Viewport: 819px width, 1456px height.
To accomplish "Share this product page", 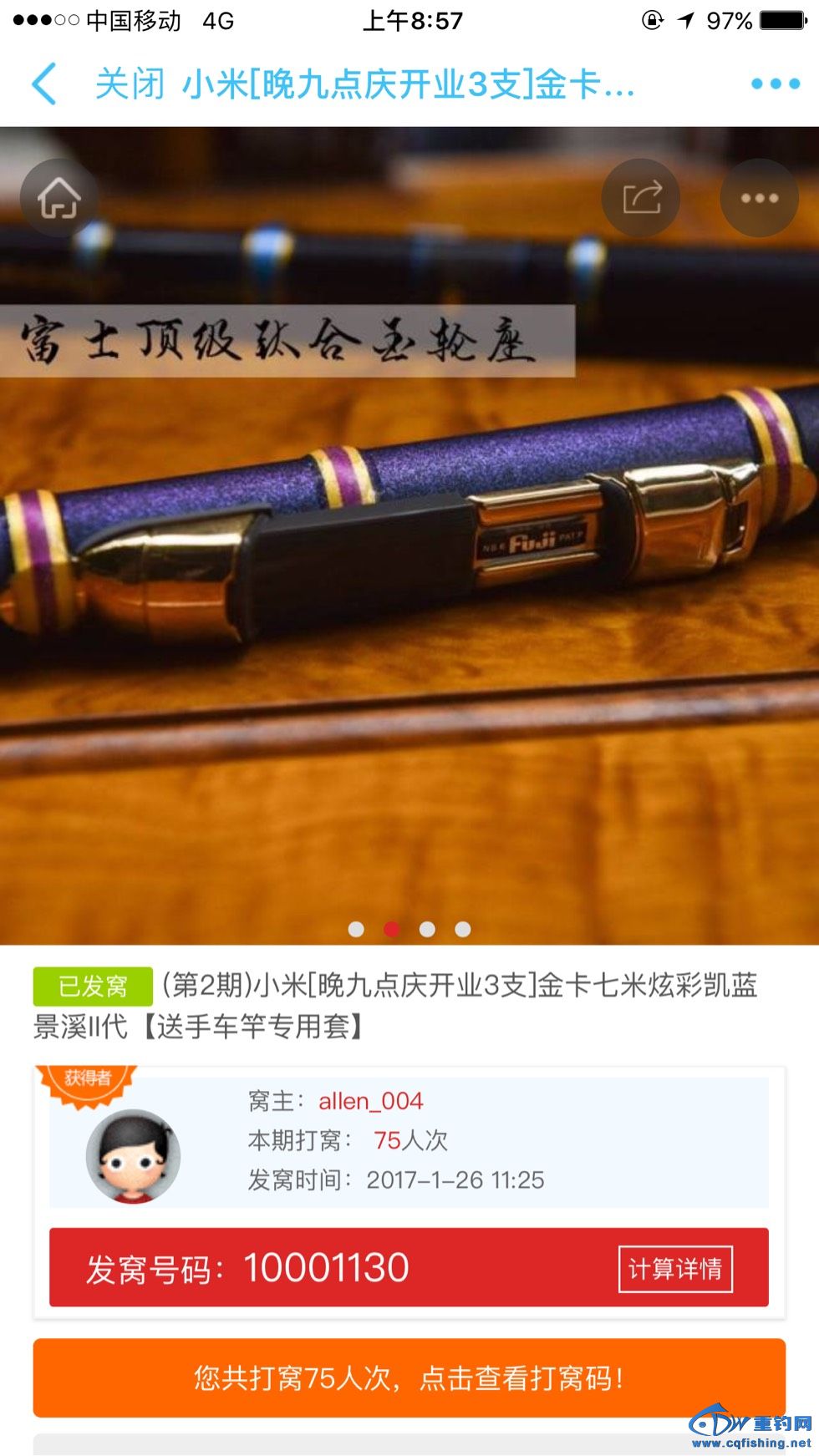I will coord(641,199).
